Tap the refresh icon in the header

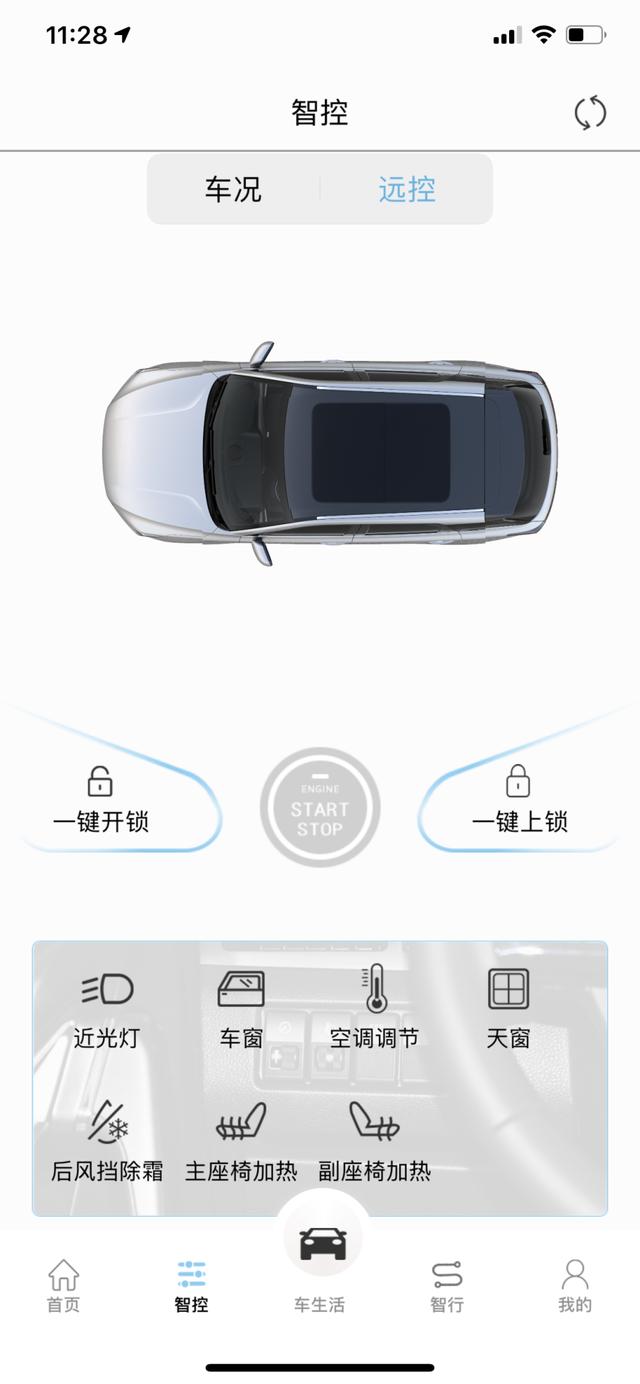pyautogui.click(x=590, y=113)
